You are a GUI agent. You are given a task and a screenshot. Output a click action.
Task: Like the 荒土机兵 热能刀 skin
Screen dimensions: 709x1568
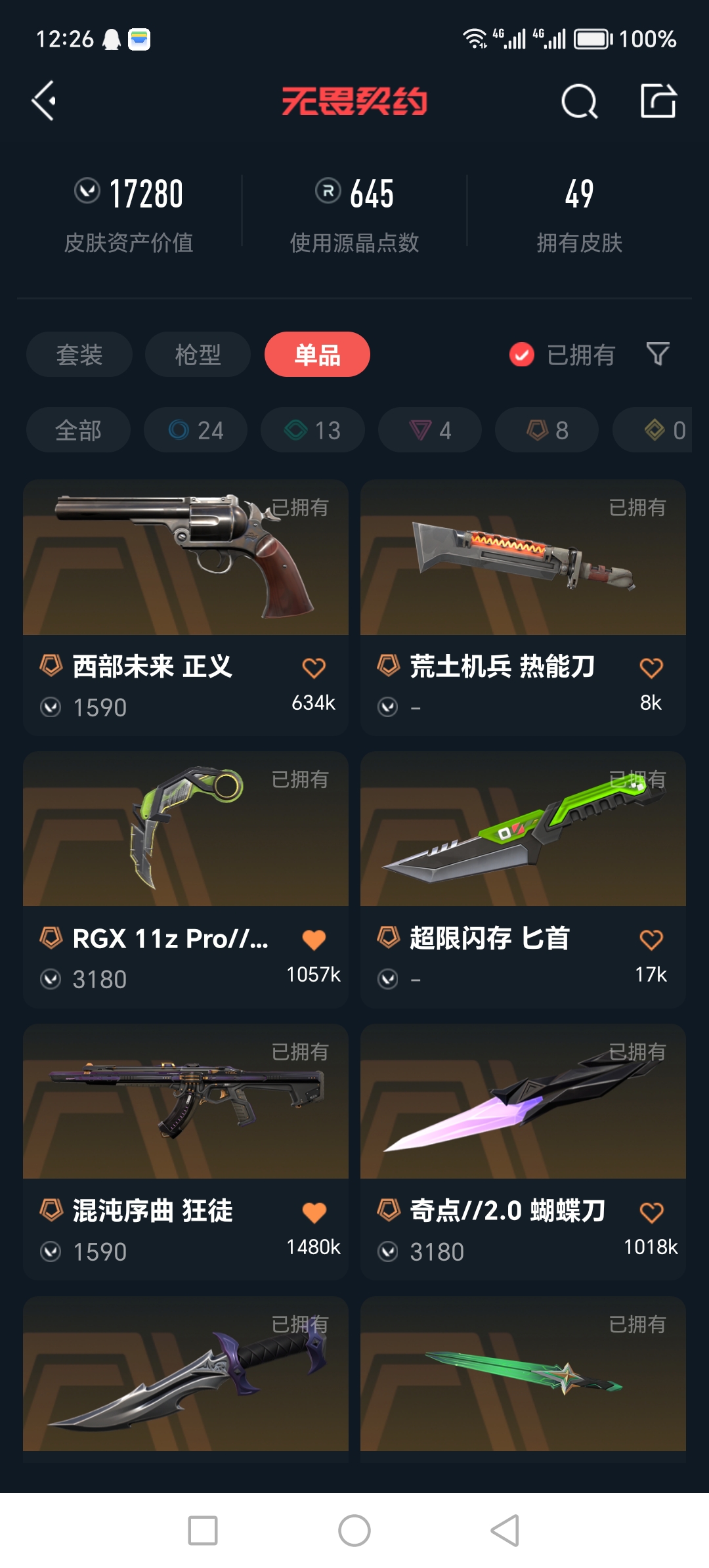click(651, 668)
